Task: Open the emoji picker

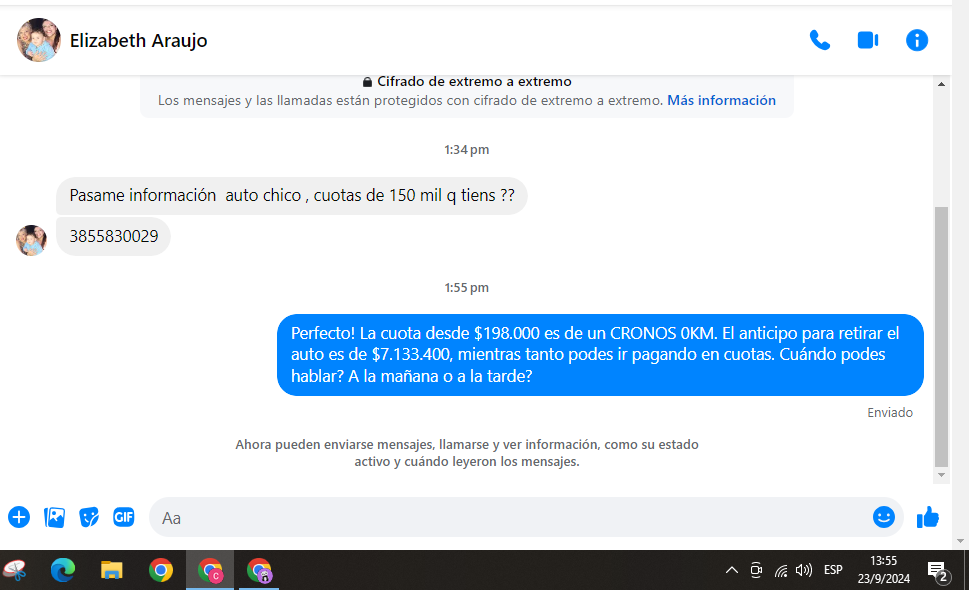Action: [883, 517]
